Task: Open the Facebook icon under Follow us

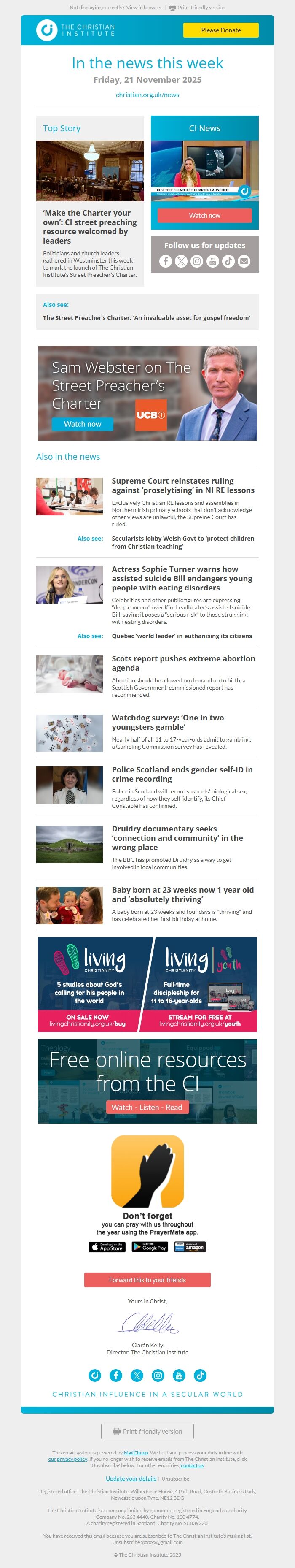Action: pyautogui.click(x=166, y=261)
